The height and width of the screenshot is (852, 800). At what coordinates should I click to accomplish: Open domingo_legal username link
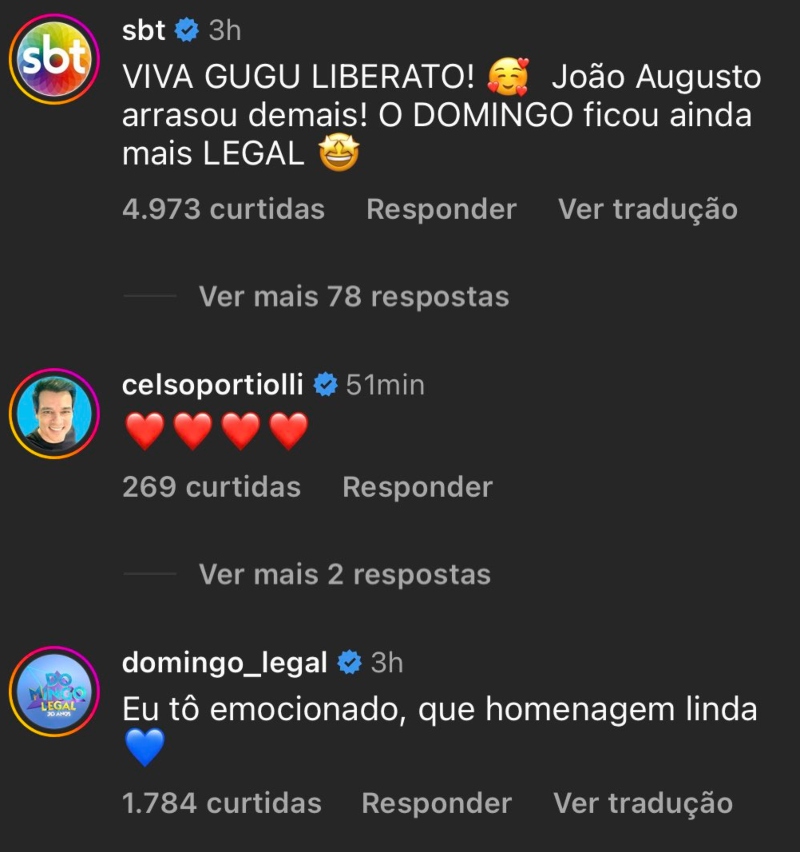click(x=225, y=662)
